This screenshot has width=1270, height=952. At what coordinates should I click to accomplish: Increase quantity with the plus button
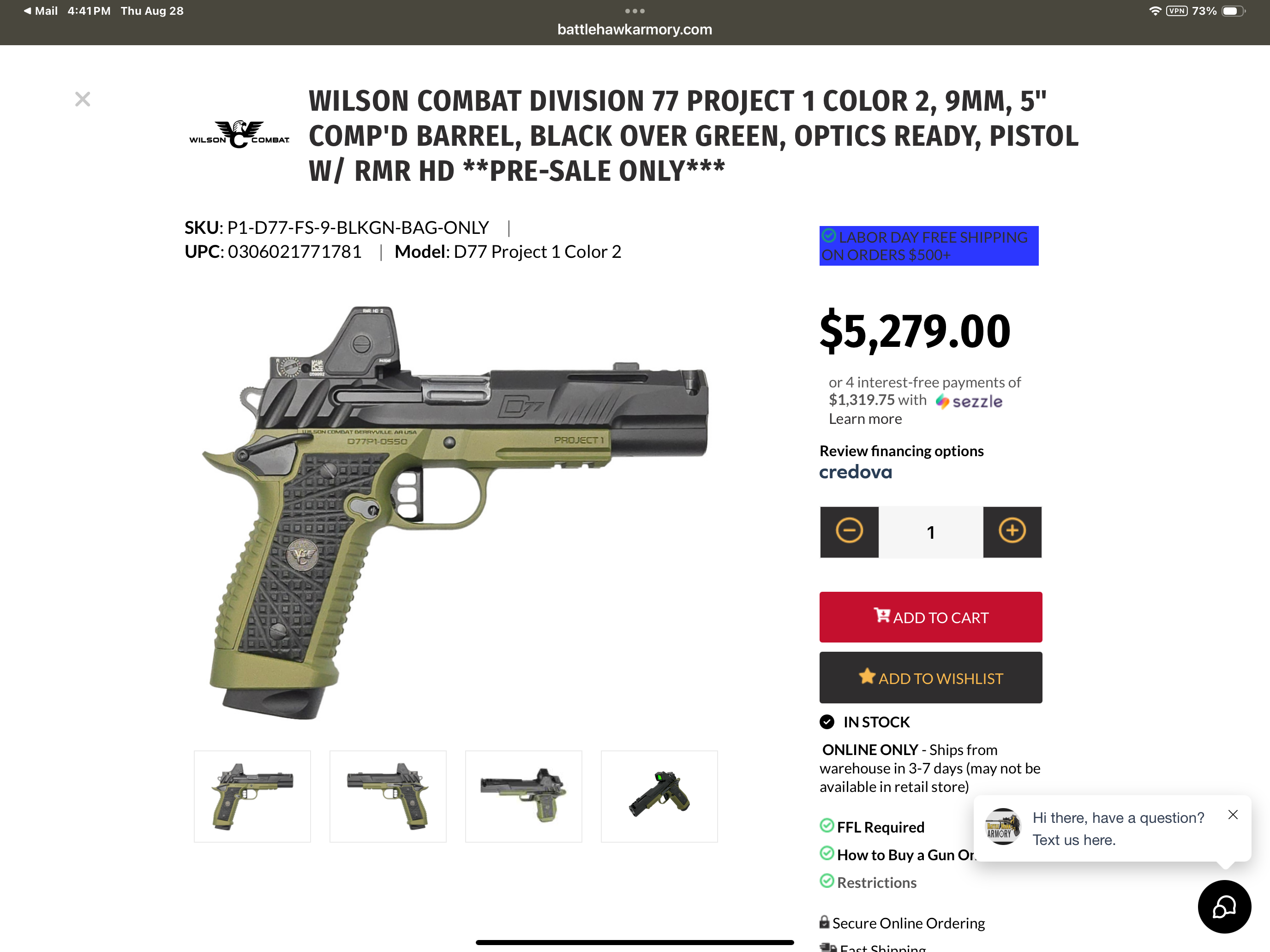pos(1012,531)
